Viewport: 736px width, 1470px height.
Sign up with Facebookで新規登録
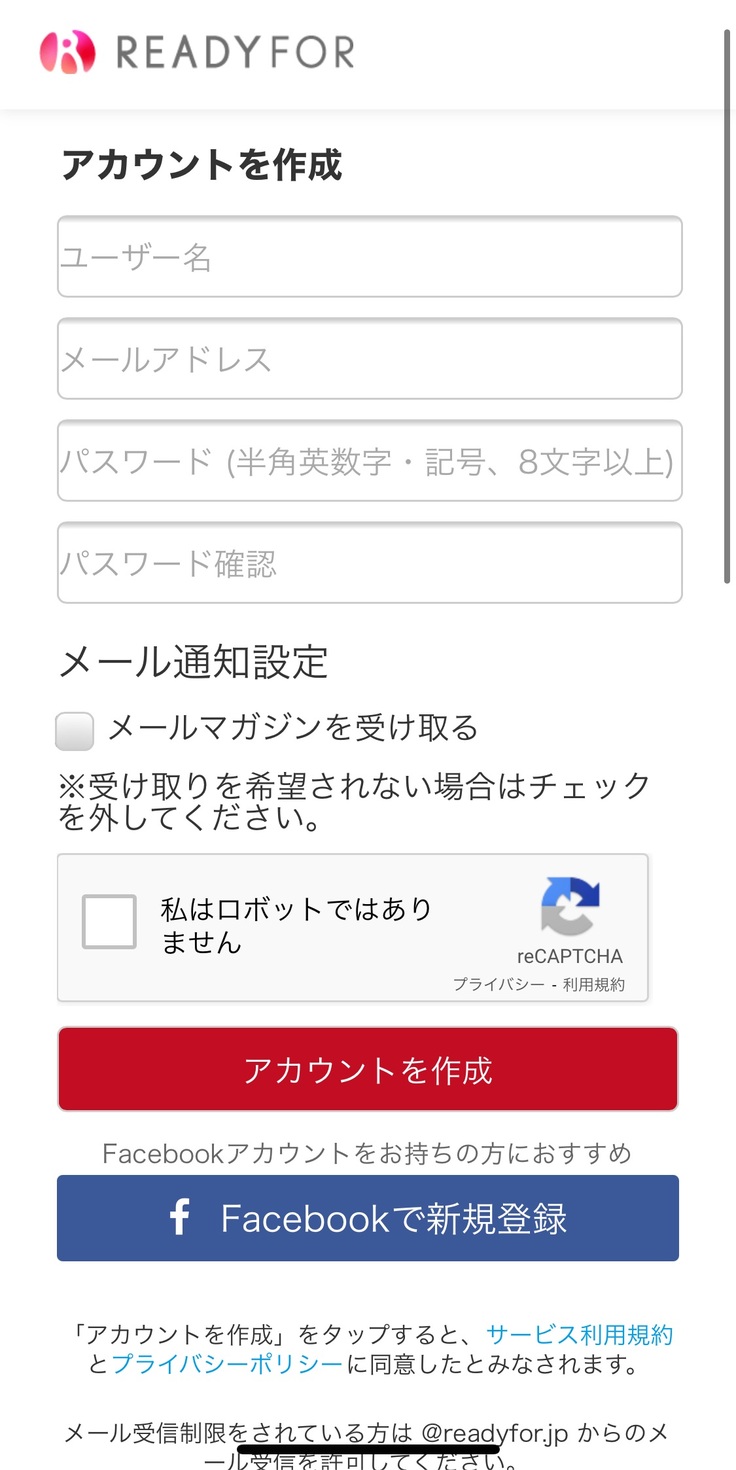(368, 1218)
